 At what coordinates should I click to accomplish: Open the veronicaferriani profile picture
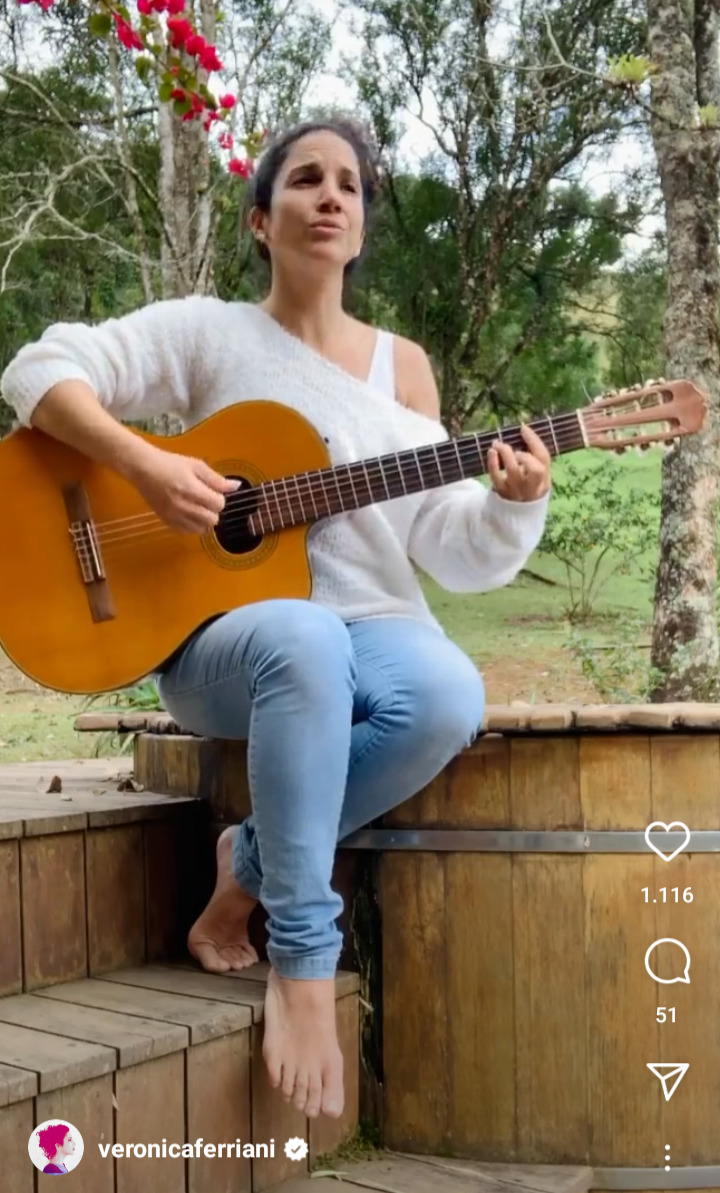(x=56, y=1147)
